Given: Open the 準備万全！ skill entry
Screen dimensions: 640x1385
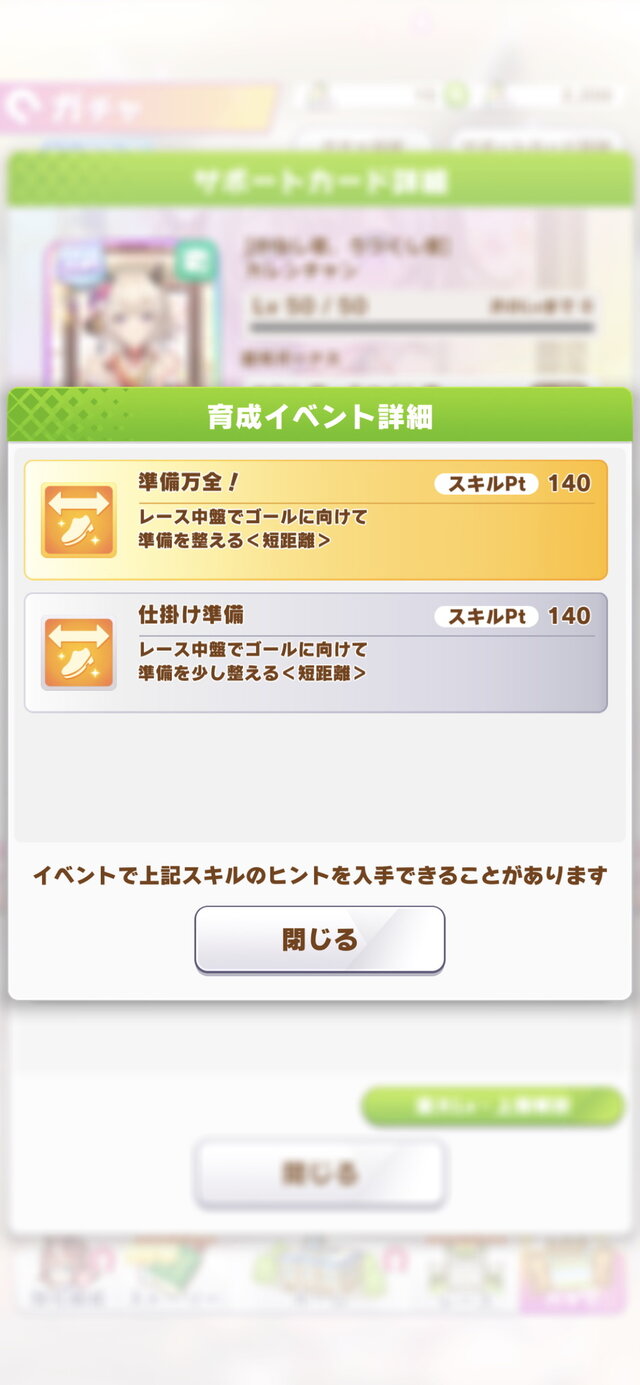Looking at the screenshot, I should tap(315, 519).
